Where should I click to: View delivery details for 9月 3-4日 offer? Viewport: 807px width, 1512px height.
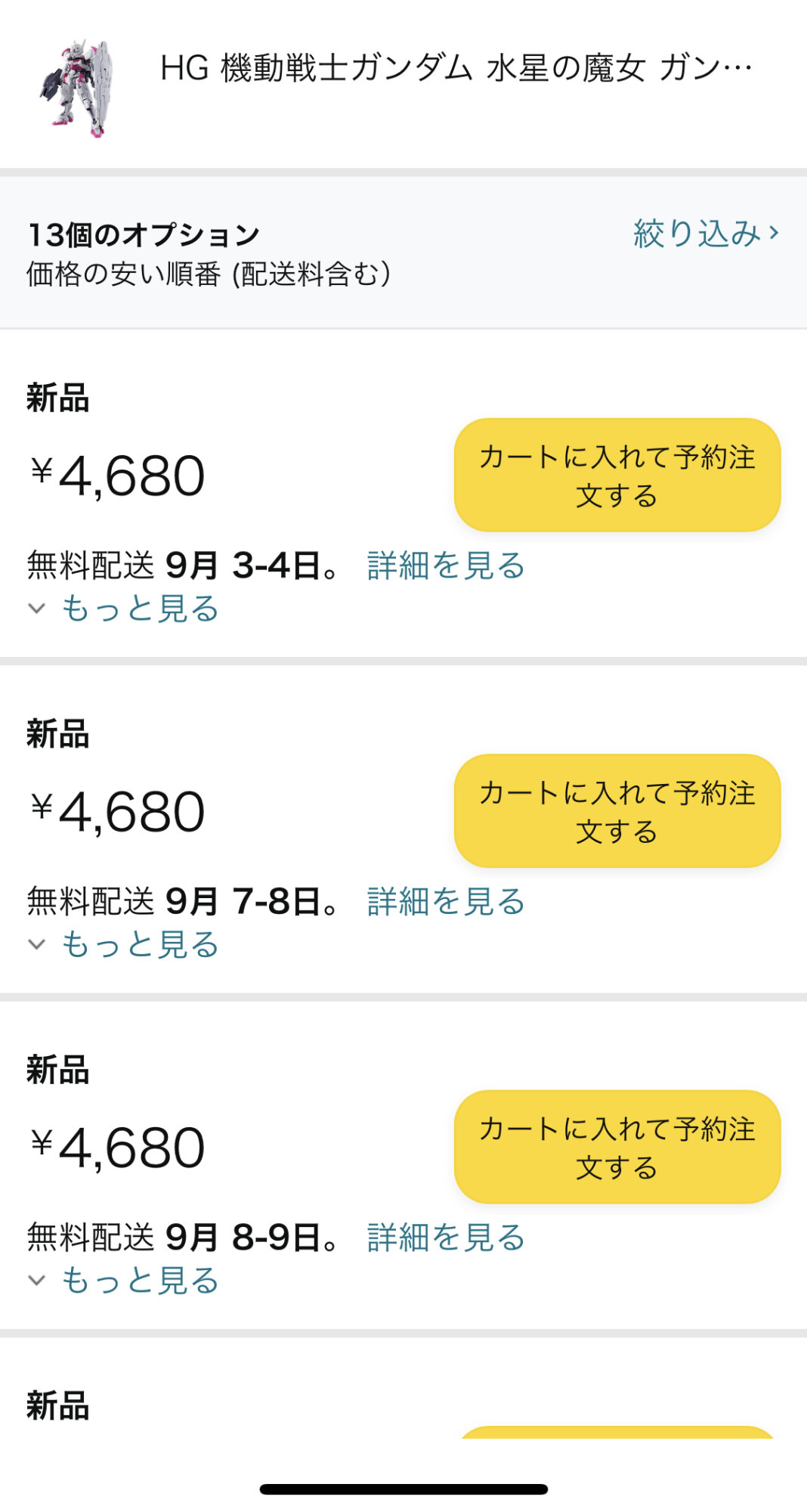pyautogui.click(x=446, y=565)
